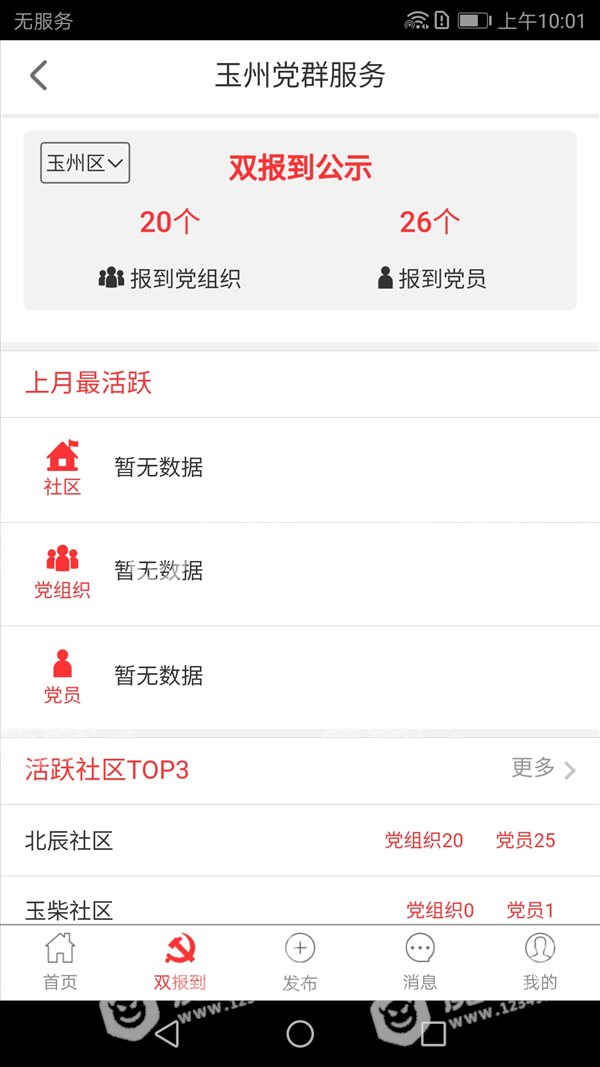View more active communities via 更多
This screenshot has width=600, height=1067.
544,769
